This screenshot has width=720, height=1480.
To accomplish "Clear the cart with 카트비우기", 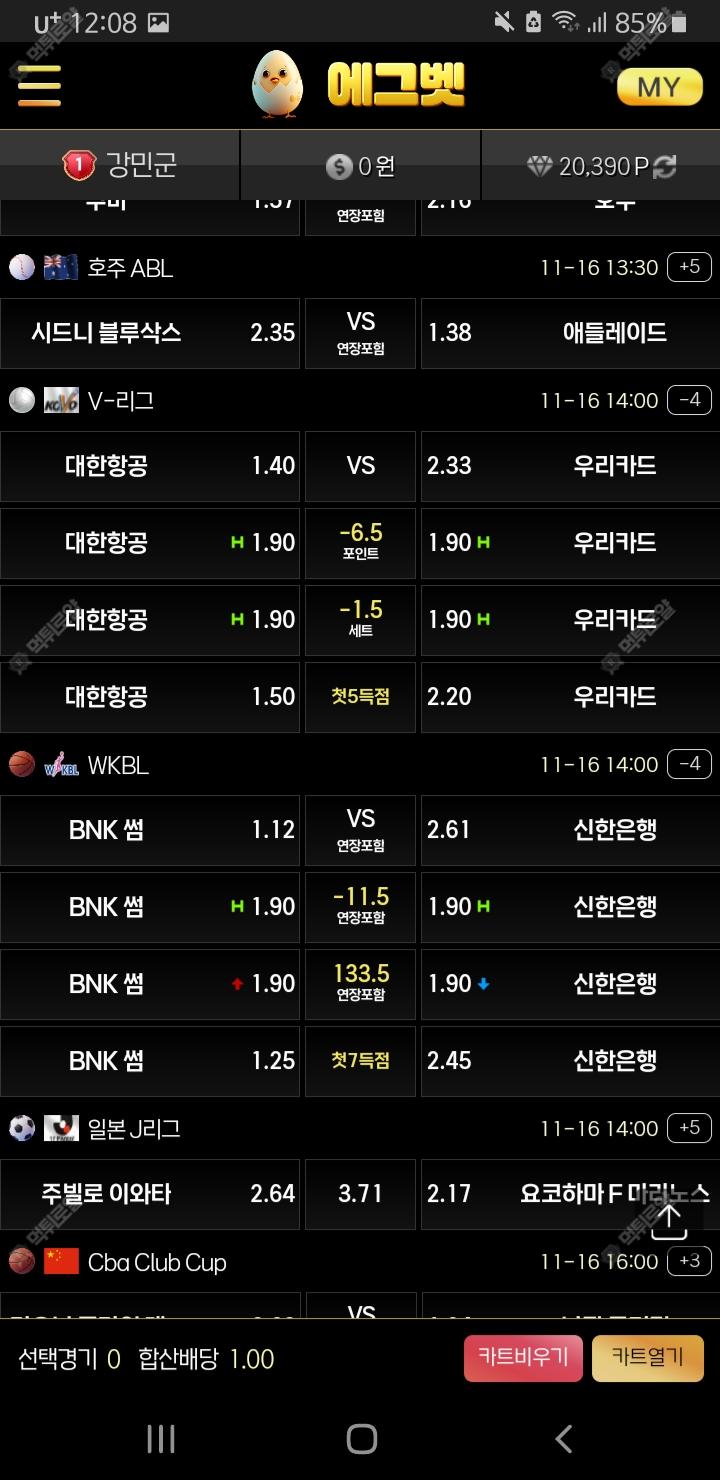I will (523, 1358).
